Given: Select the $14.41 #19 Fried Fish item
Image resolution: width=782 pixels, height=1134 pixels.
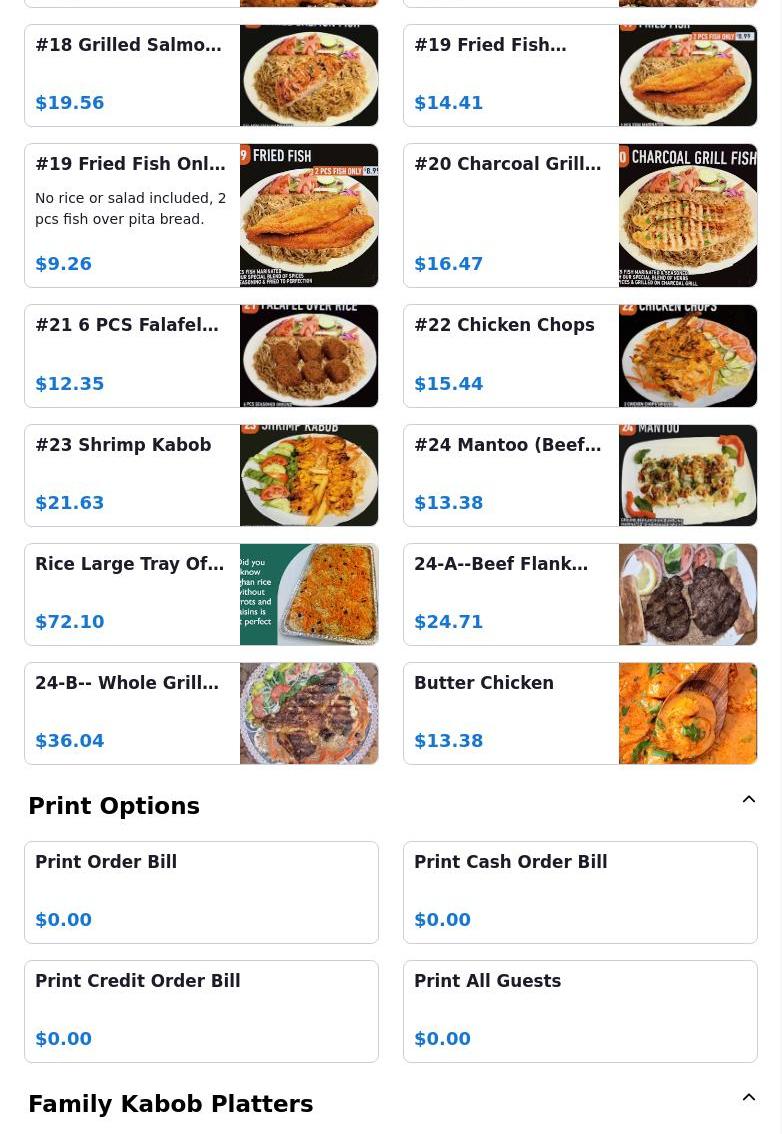Looking at the screenshot, I should click(x=580, y=75).
